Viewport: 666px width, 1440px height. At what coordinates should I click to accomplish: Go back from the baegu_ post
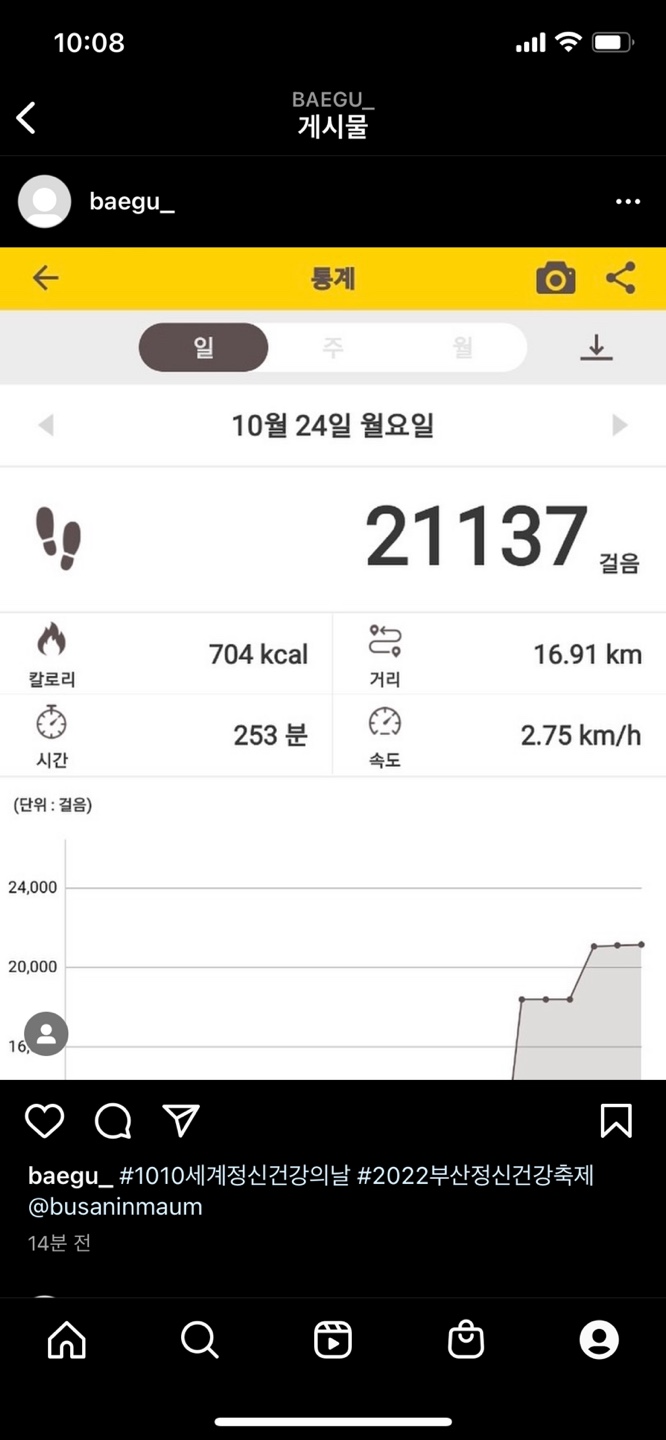tap(27, 118)
